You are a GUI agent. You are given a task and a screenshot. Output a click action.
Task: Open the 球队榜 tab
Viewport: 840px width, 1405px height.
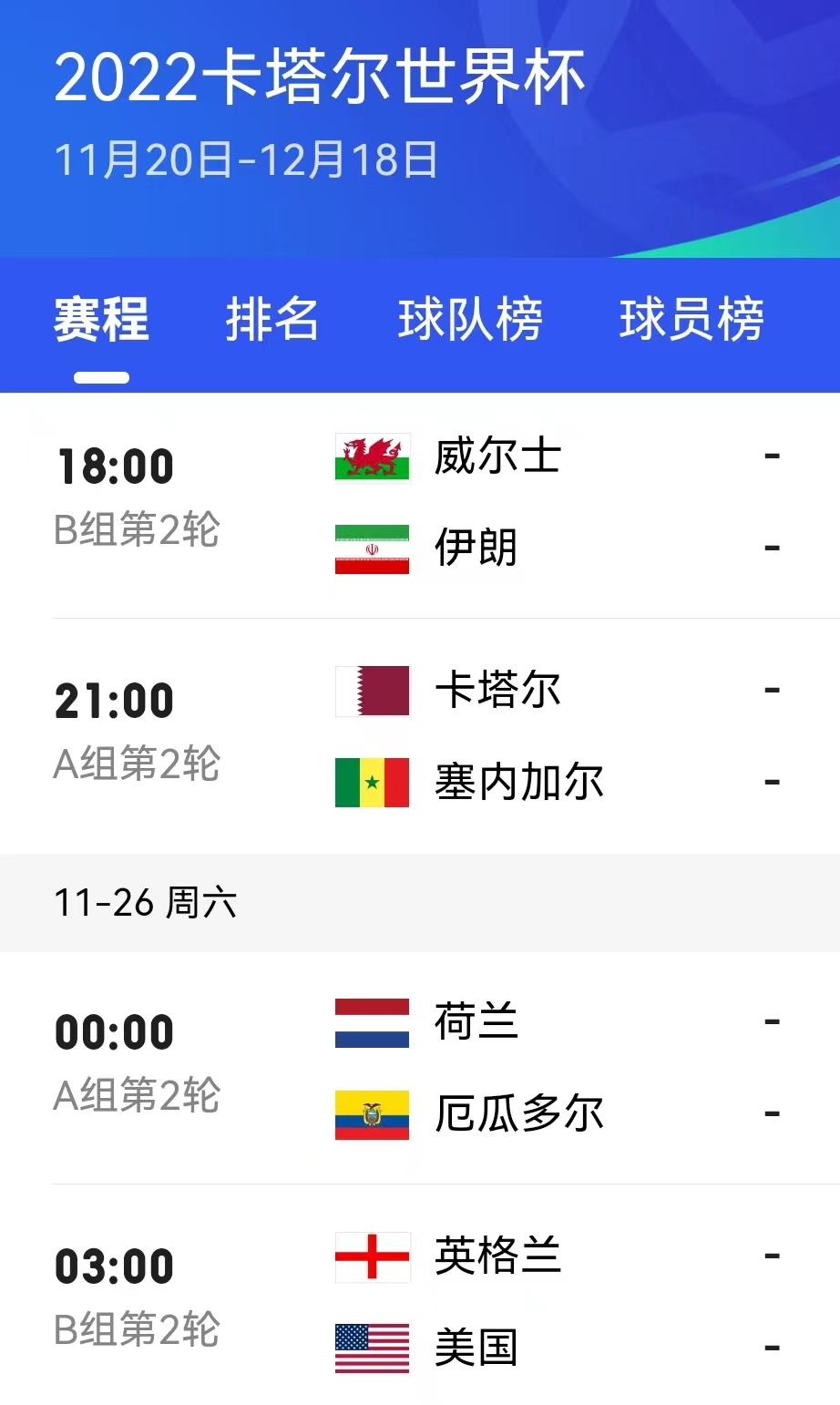470,320
